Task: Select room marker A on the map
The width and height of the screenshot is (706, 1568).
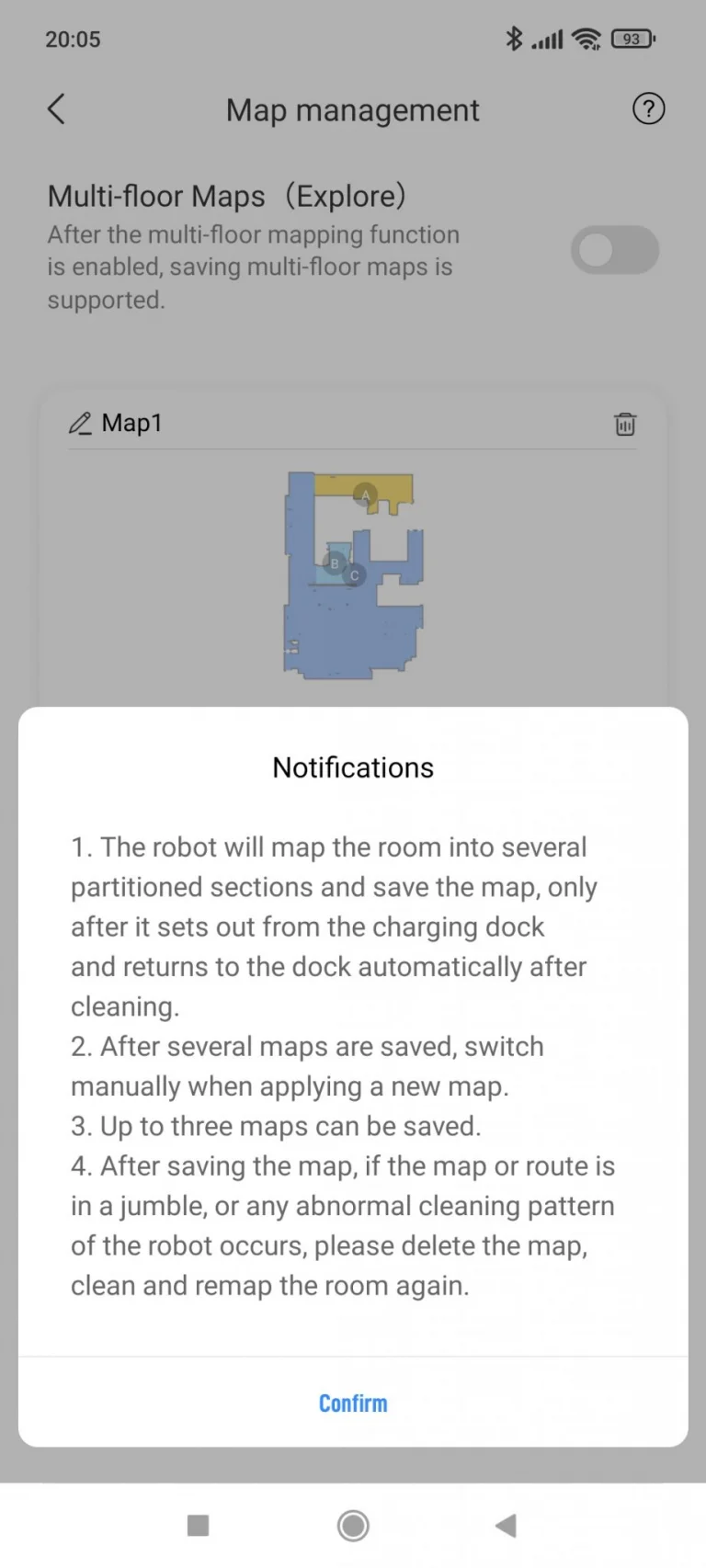Action: [365, 496]
